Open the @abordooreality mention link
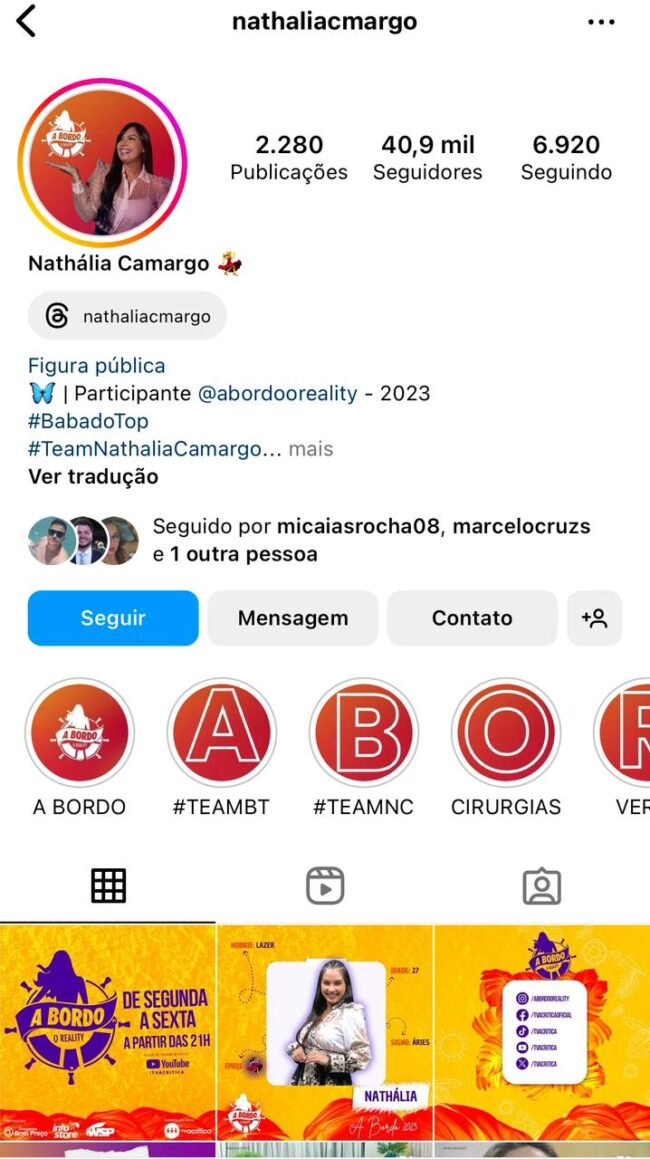The width and height of the screenshot is (650, 1159). pyautogui.click(x=277, y=393)
